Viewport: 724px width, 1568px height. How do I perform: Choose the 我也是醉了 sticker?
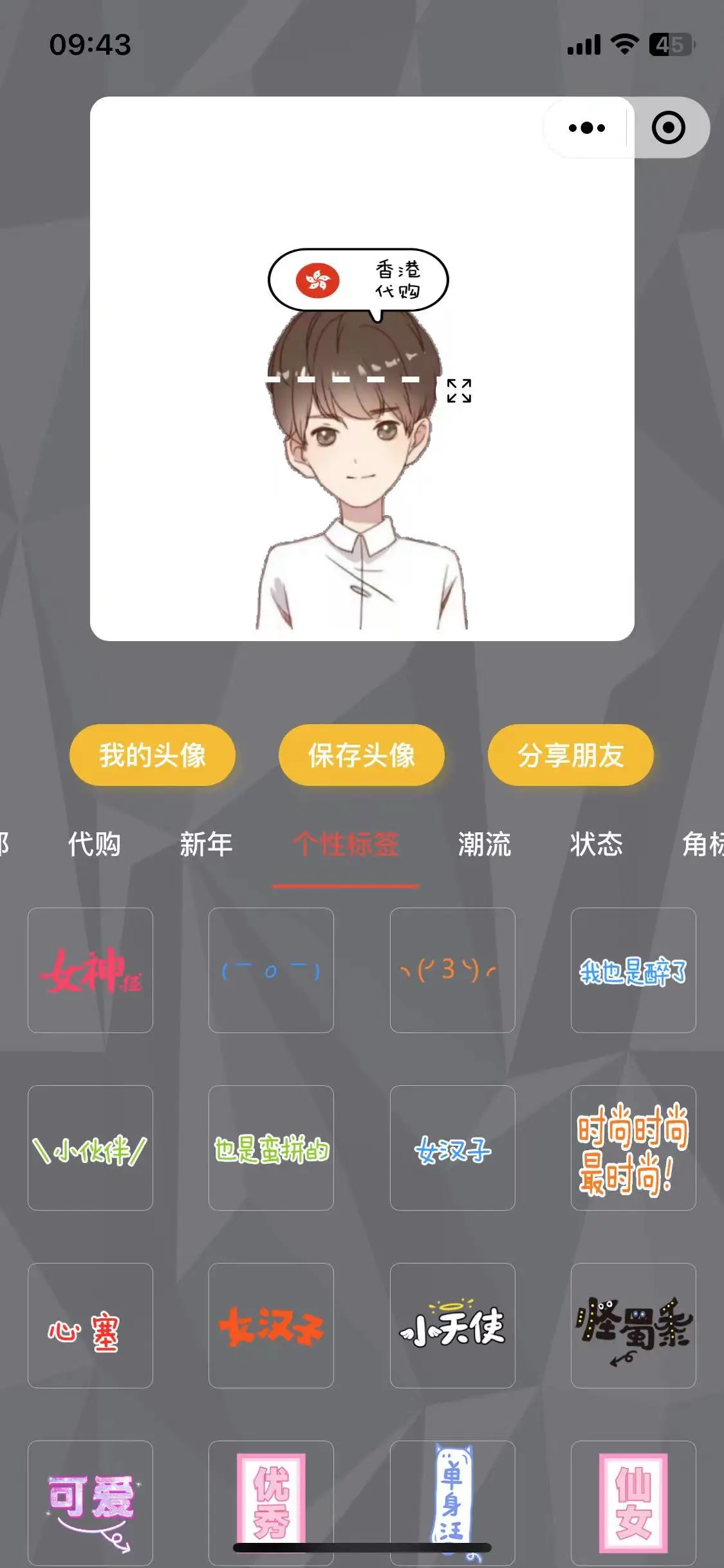click(x=633, y=970)
